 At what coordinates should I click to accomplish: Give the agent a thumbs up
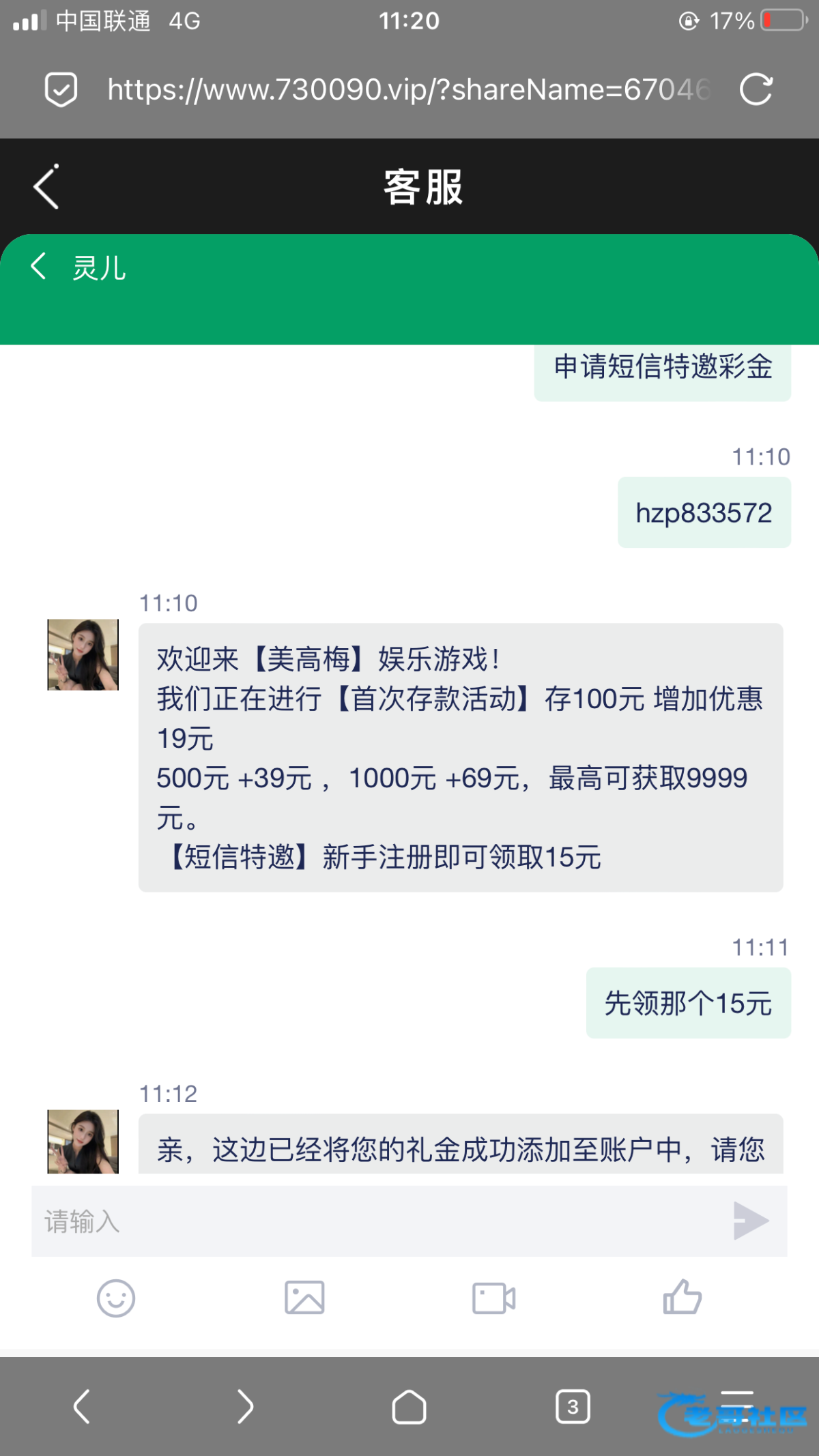point(682,1297)
